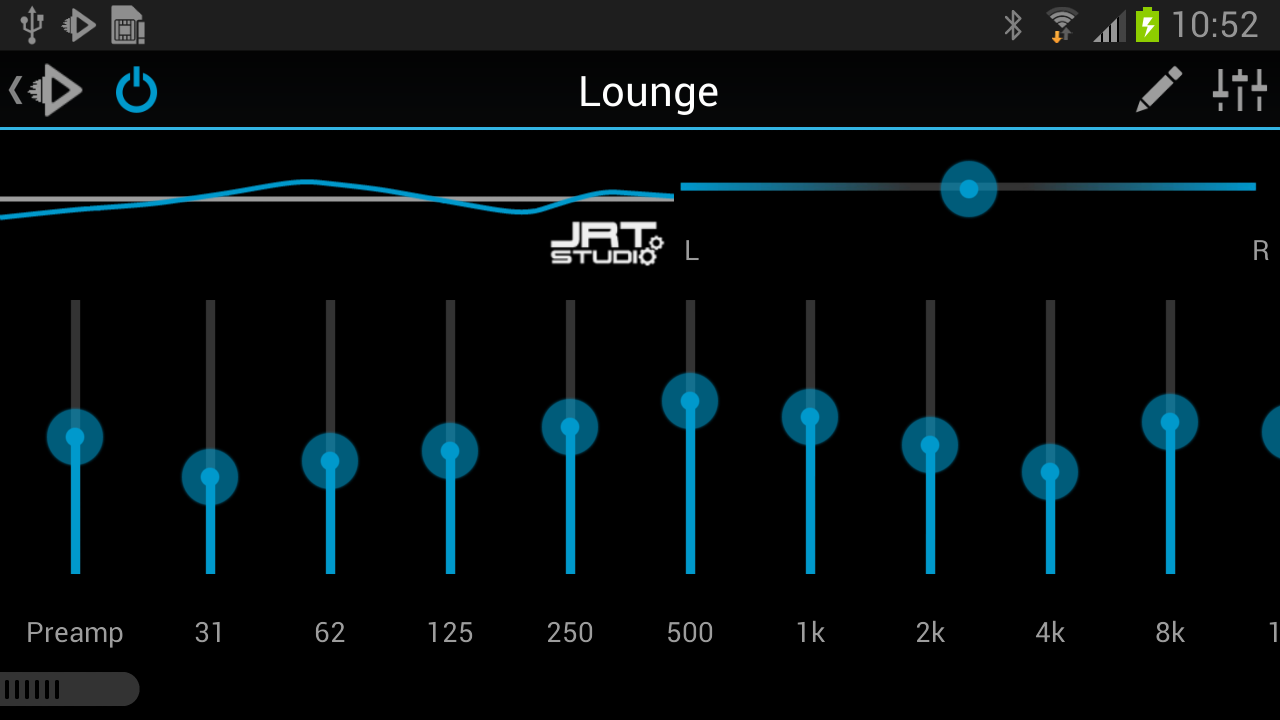Tap the 62 Hz band slider knob
The height and width of the screenshot is (720, 1280).
pyautogui.click(x=330, y=461)
